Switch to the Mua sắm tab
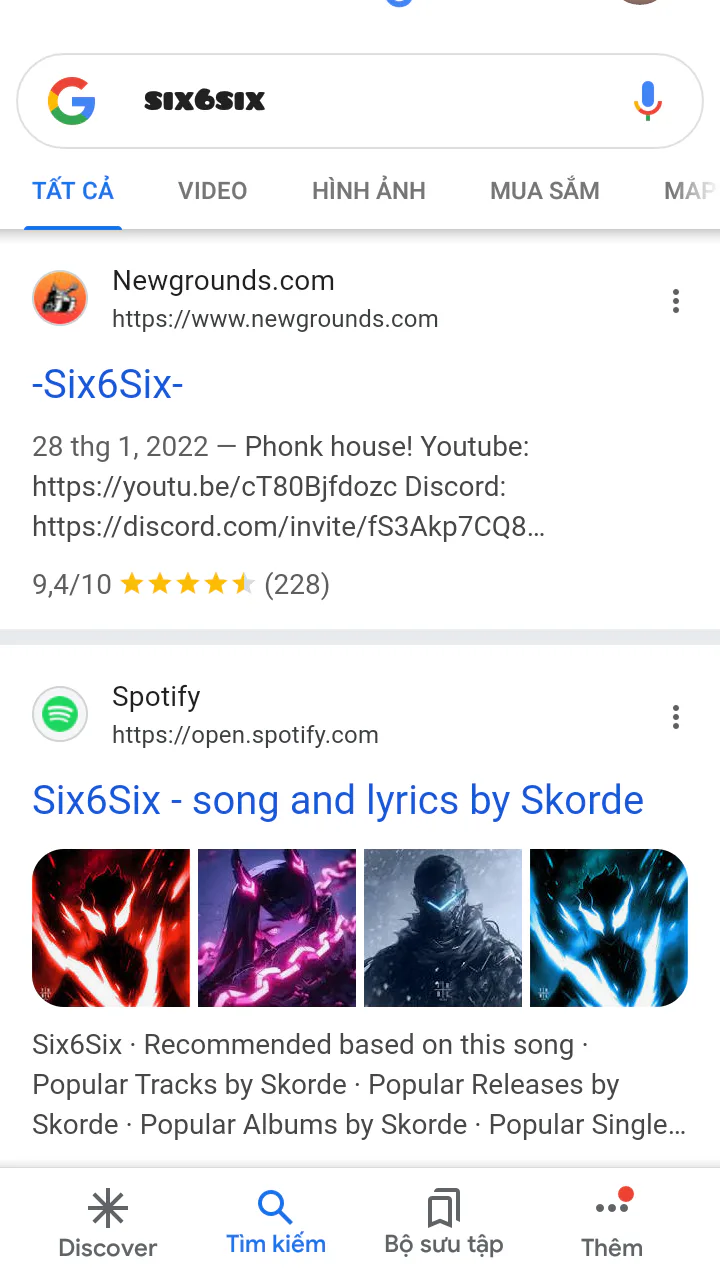The image size is (720, 1280). click(x=544, y=191)
